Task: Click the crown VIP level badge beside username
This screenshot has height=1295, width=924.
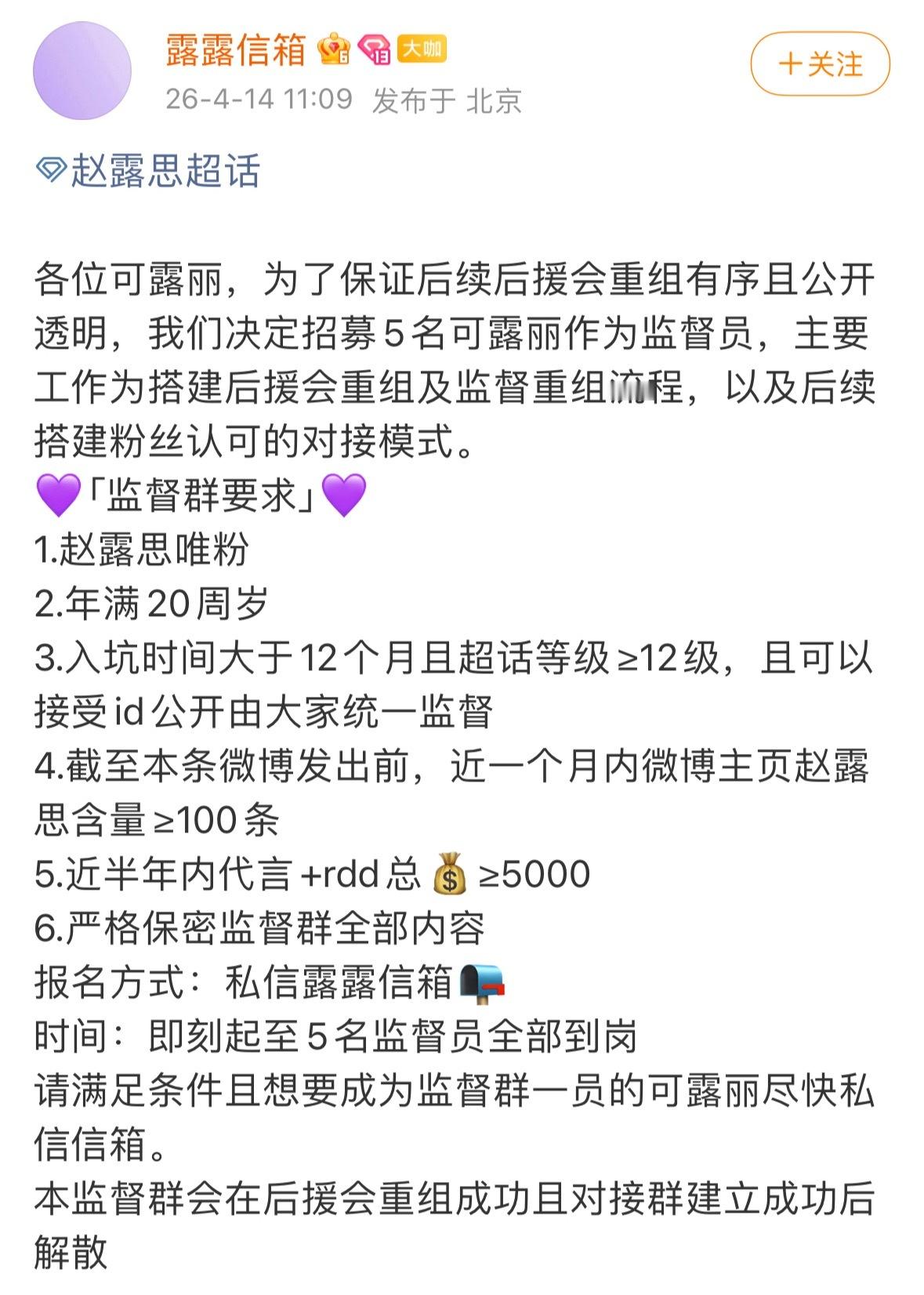Action: tap(334, 49)
